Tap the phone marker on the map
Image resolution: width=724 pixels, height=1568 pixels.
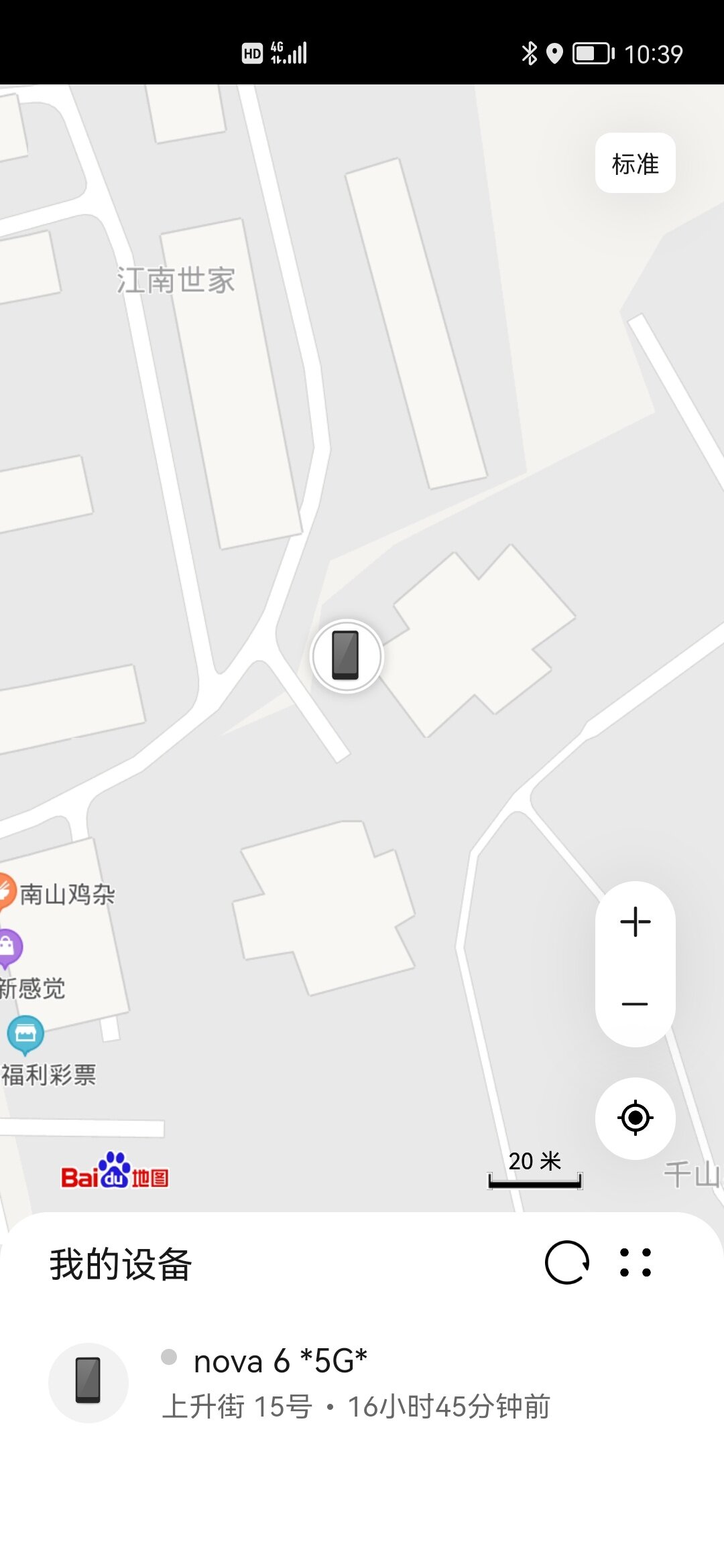pyautogui.click(x=347, y=656)
